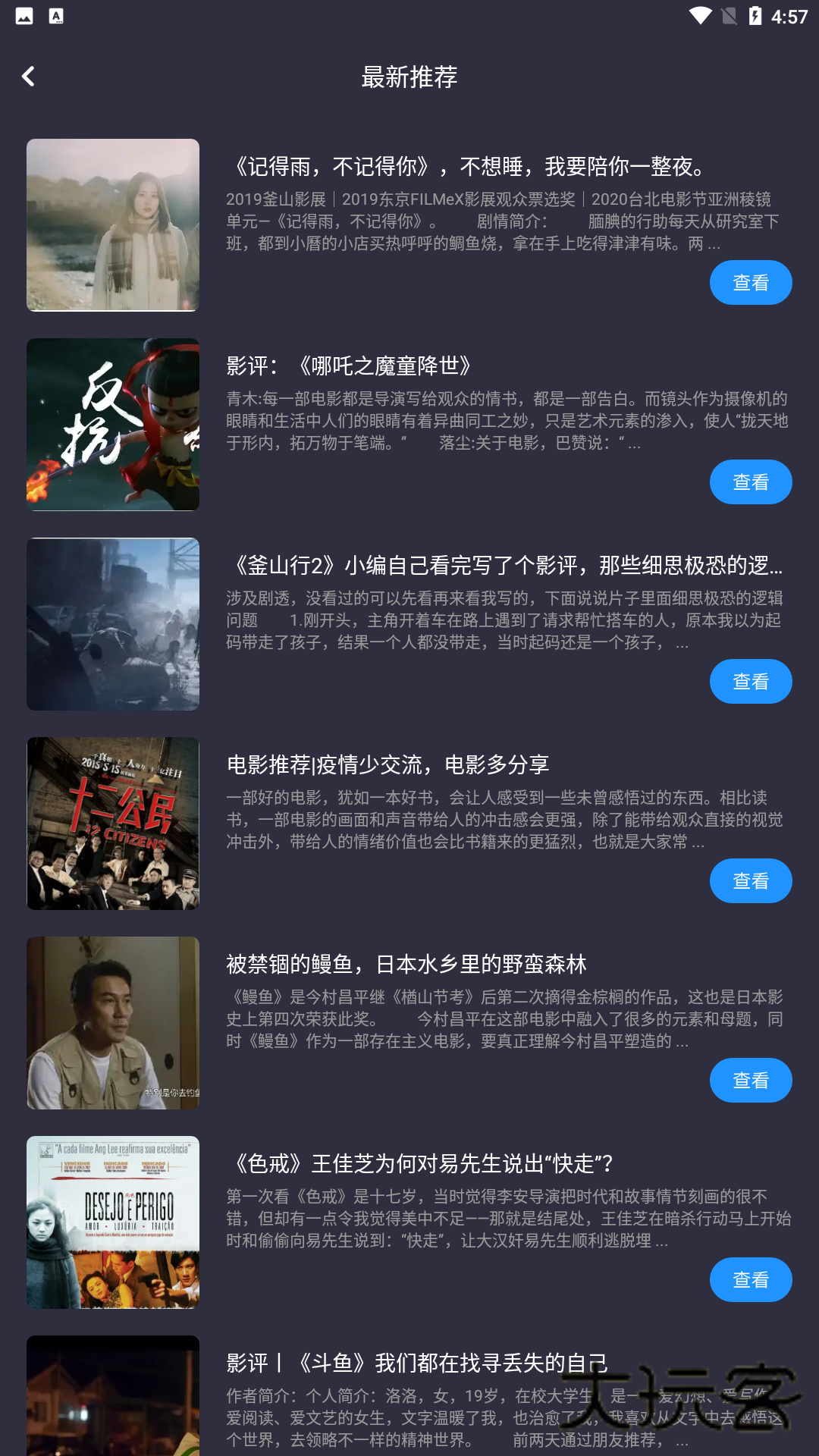Tap the 《鳗鱼》 film still thumbnail
Viewport: 819px width, 1456px height.
point(113,1022)
